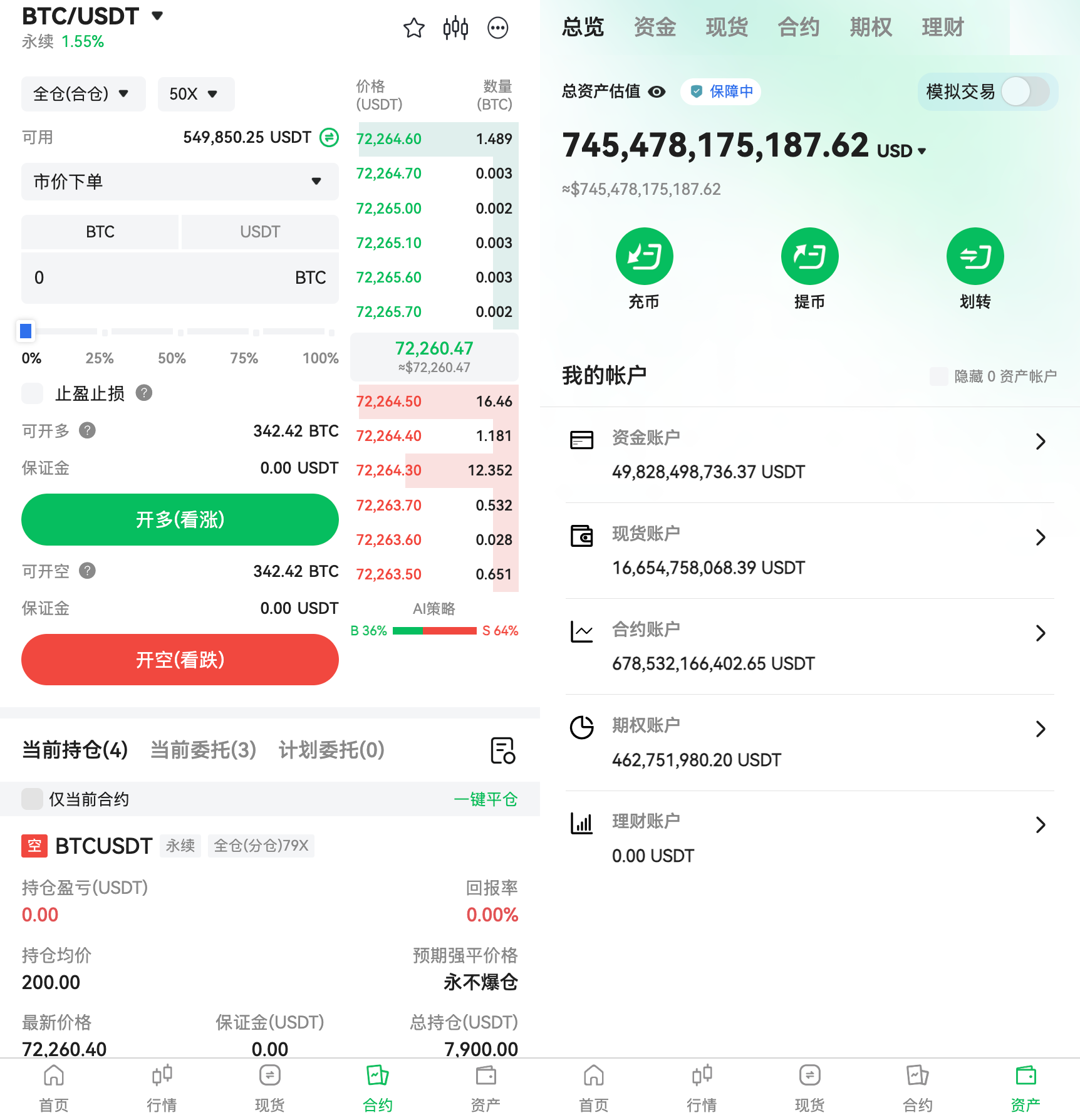Expand the 50X leverage dropdown

click(195, 94)
